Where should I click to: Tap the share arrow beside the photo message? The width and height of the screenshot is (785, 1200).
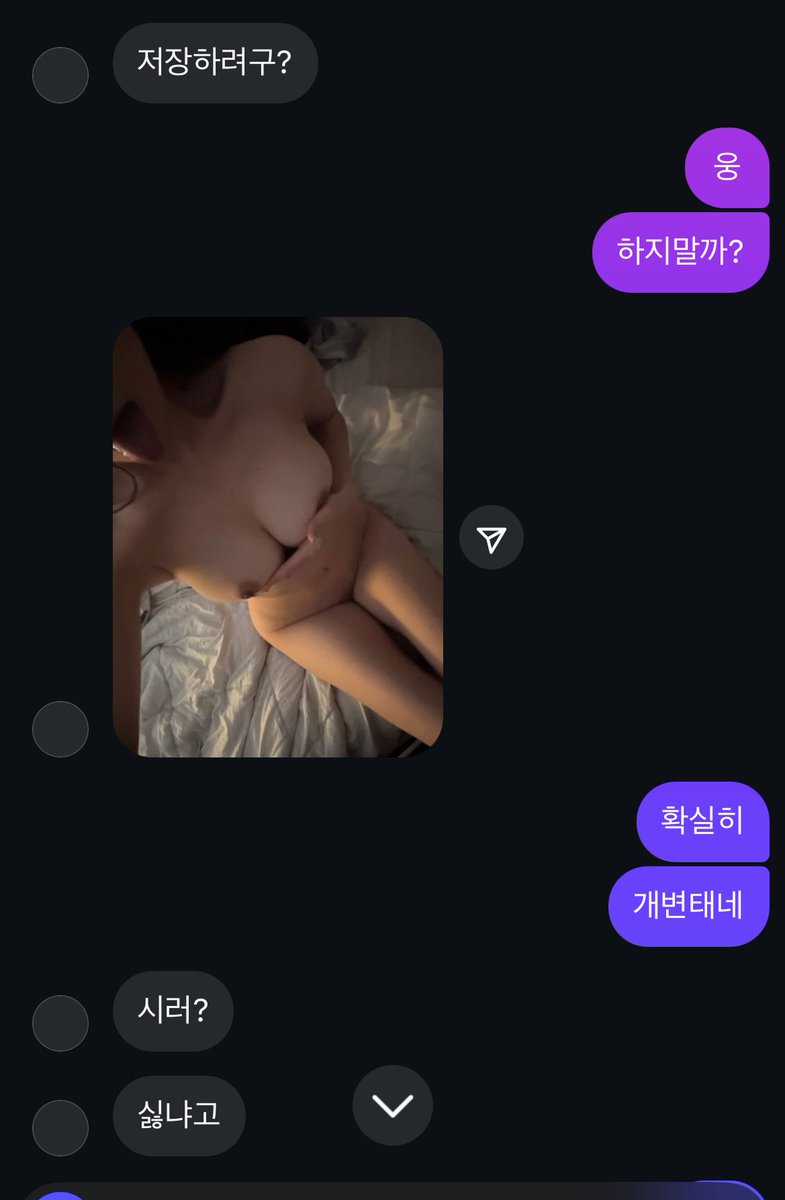(x=491, y=538)
